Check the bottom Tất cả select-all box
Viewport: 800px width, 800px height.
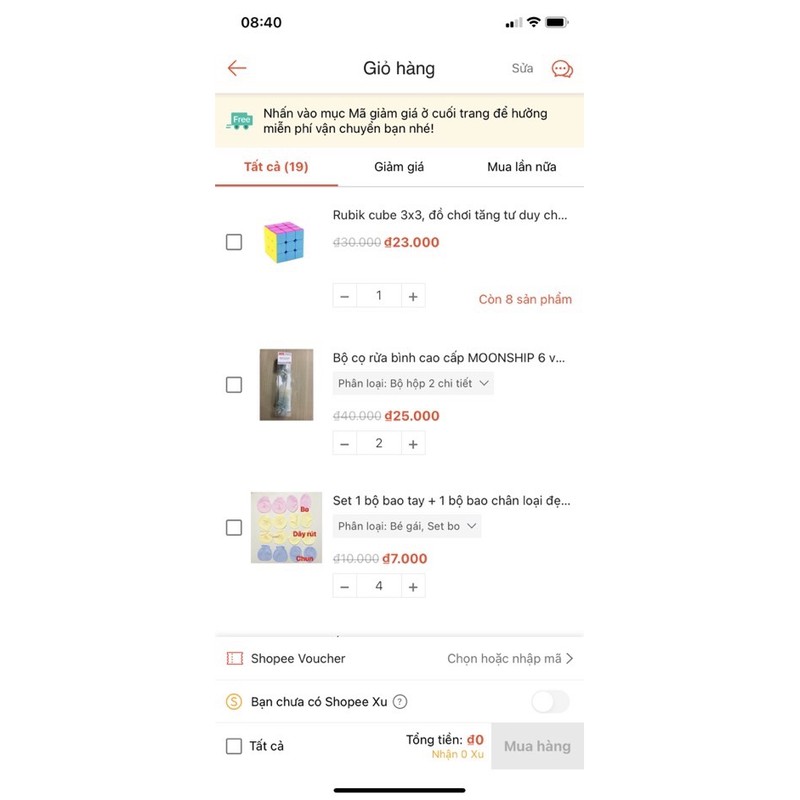[234, 746]
